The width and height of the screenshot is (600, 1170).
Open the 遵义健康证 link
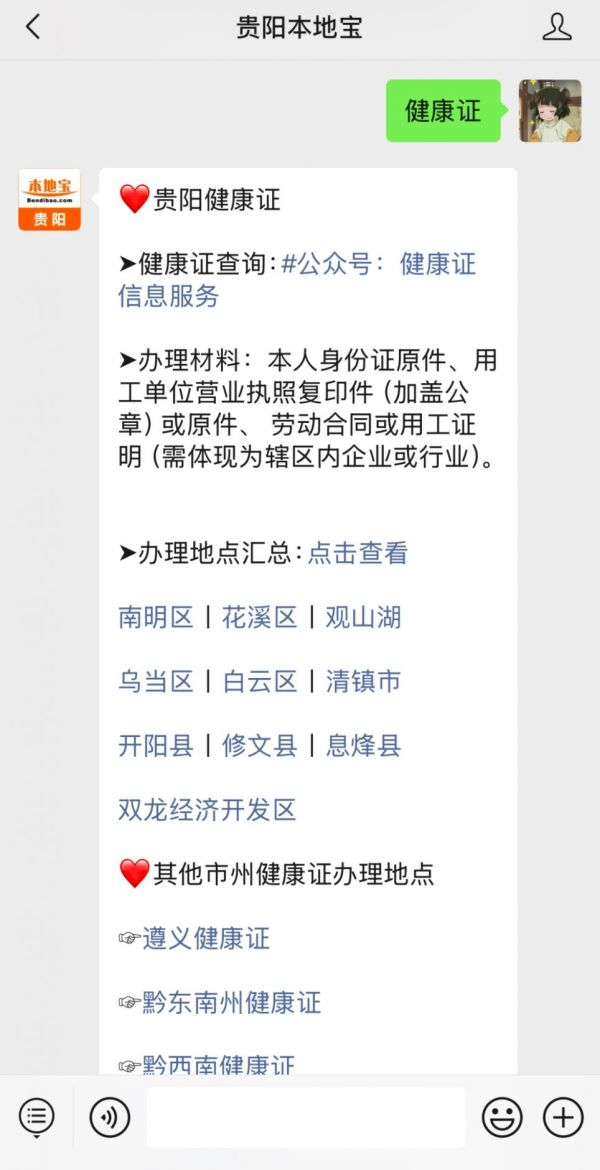coord(206,938)
